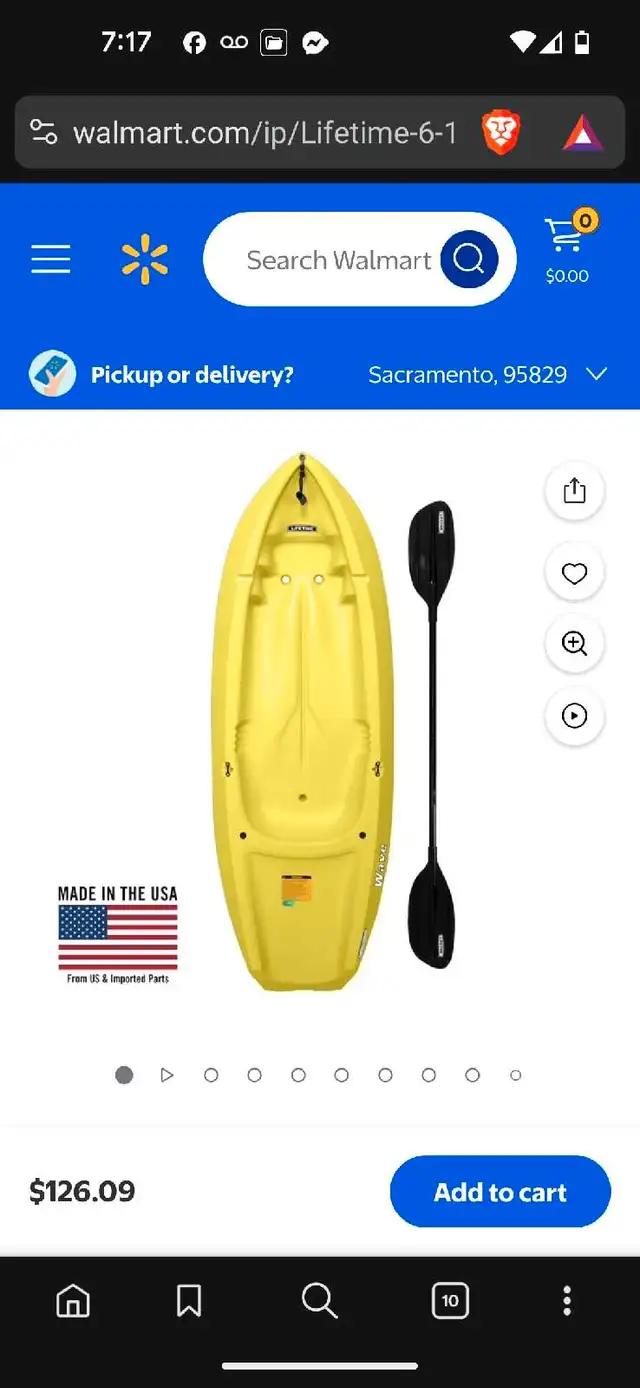Image resolution: width=640 pixels, height=1388 pixels.
Task: Open Brave Rewards triangle icon
Action: click(583, 133)
